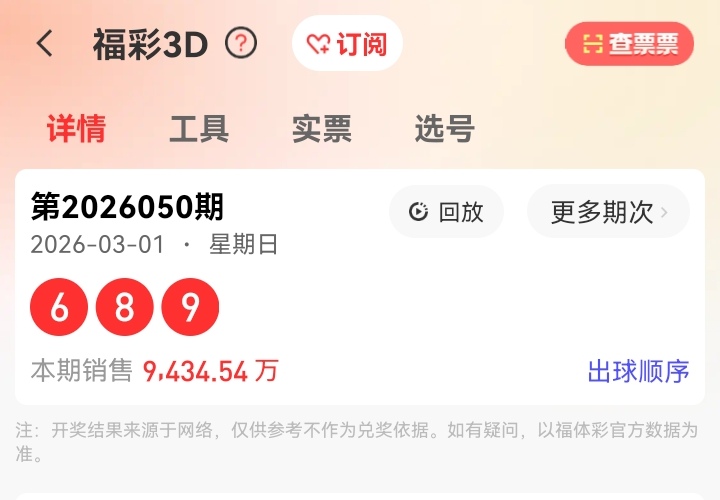This screenshot has height=500, width=720.
Task: Switch to the 选号 tab
Action: click(444, 129)
